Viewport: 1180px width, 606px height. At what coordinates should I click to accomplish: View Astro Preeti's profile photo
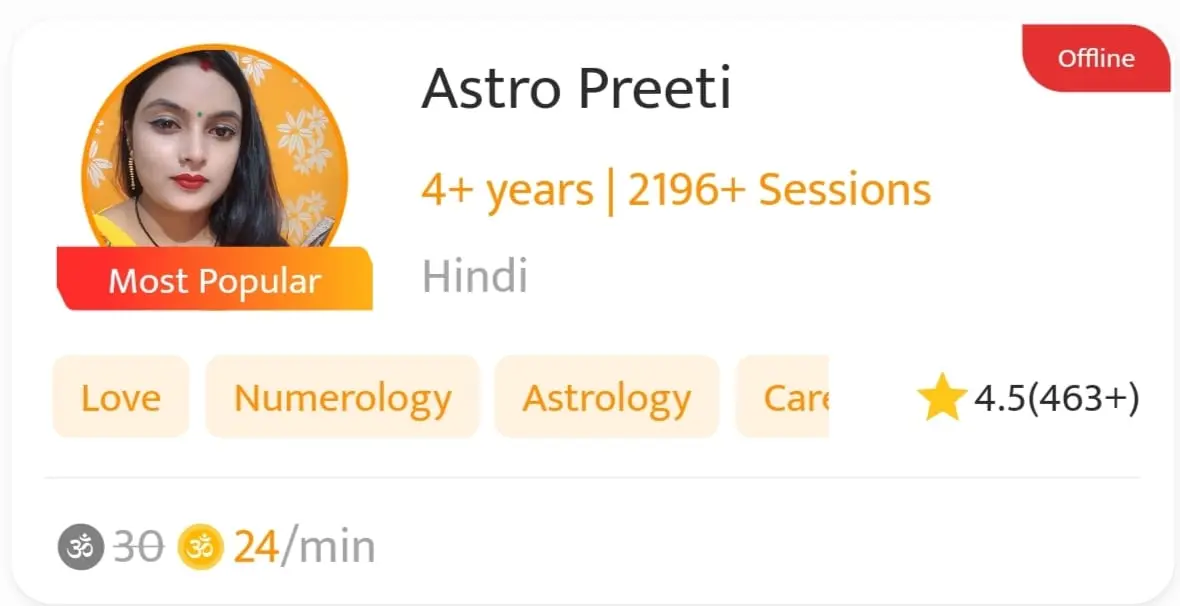point(213,150)
